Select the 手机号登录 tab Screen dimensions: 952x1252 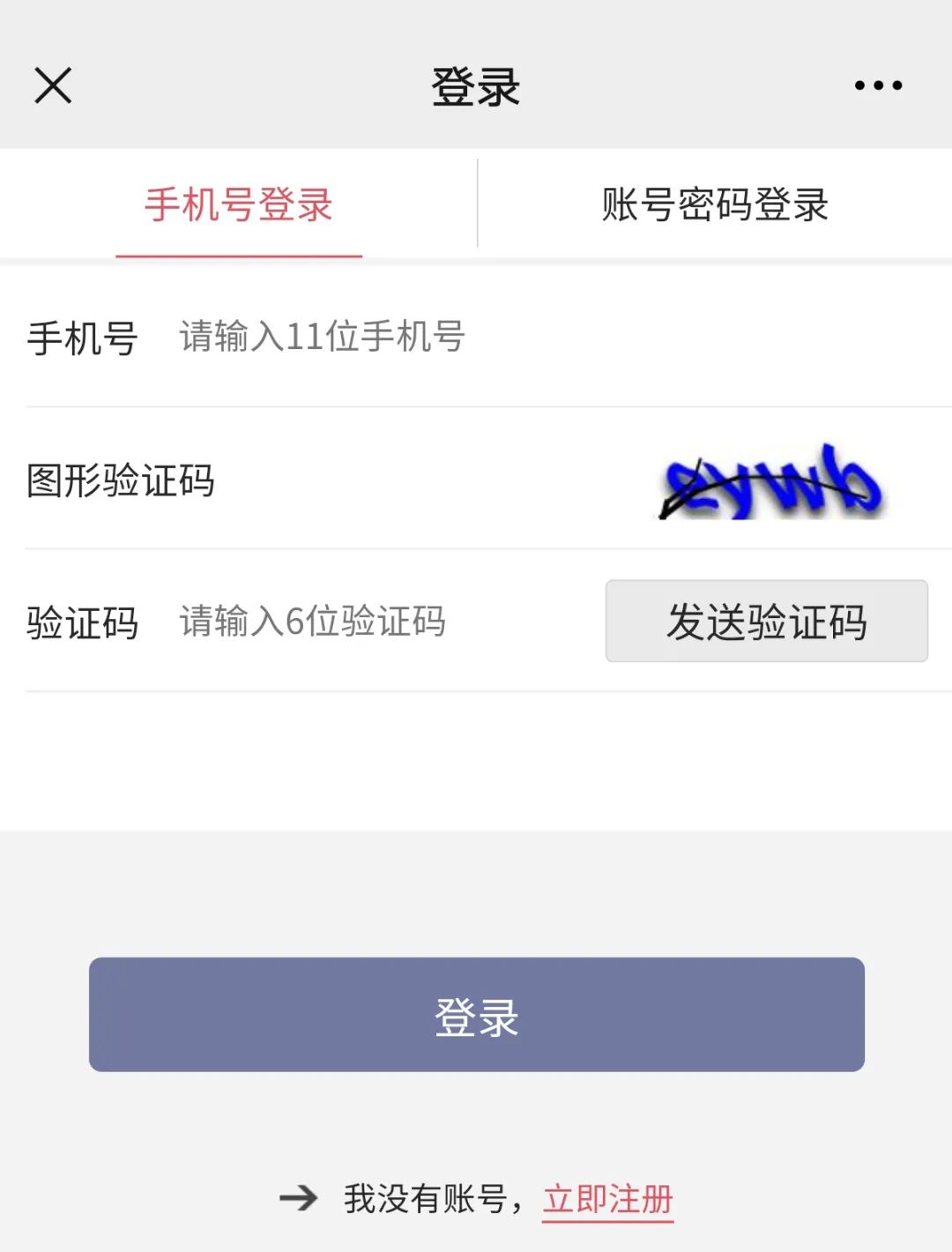(x=239, y=205)
